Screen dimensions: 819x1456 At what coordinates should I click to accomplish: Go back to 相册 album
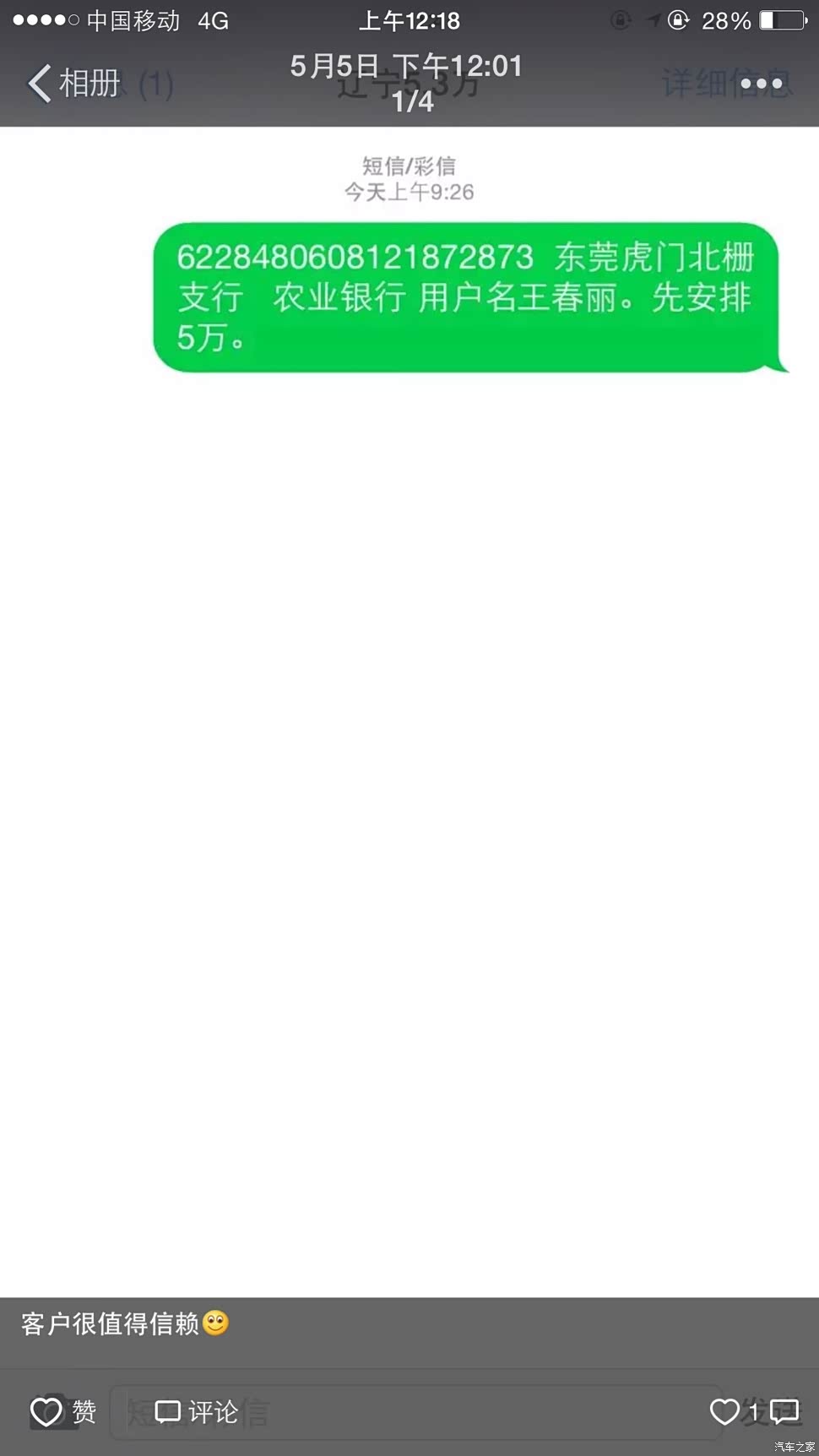pyautogui.click(x=73, y=84)
